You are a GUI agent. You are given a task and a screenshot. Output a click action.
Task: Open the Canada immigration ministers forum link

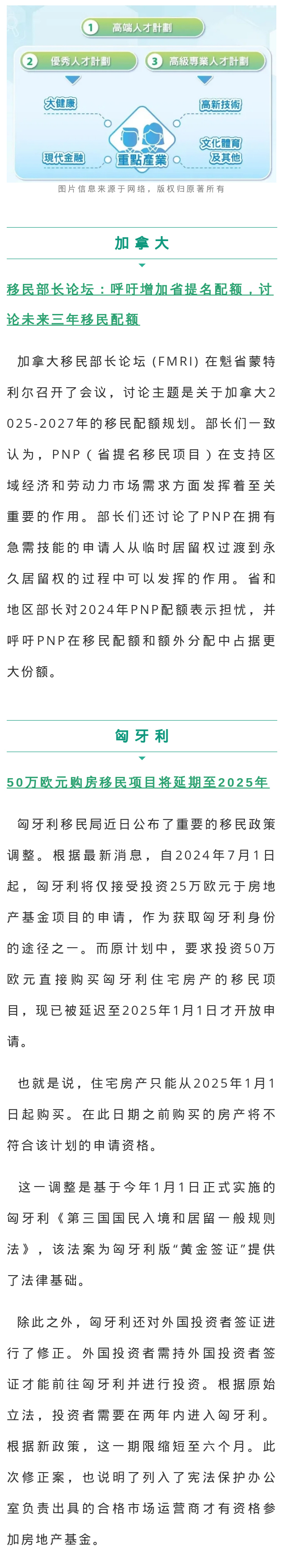point(139,289)
